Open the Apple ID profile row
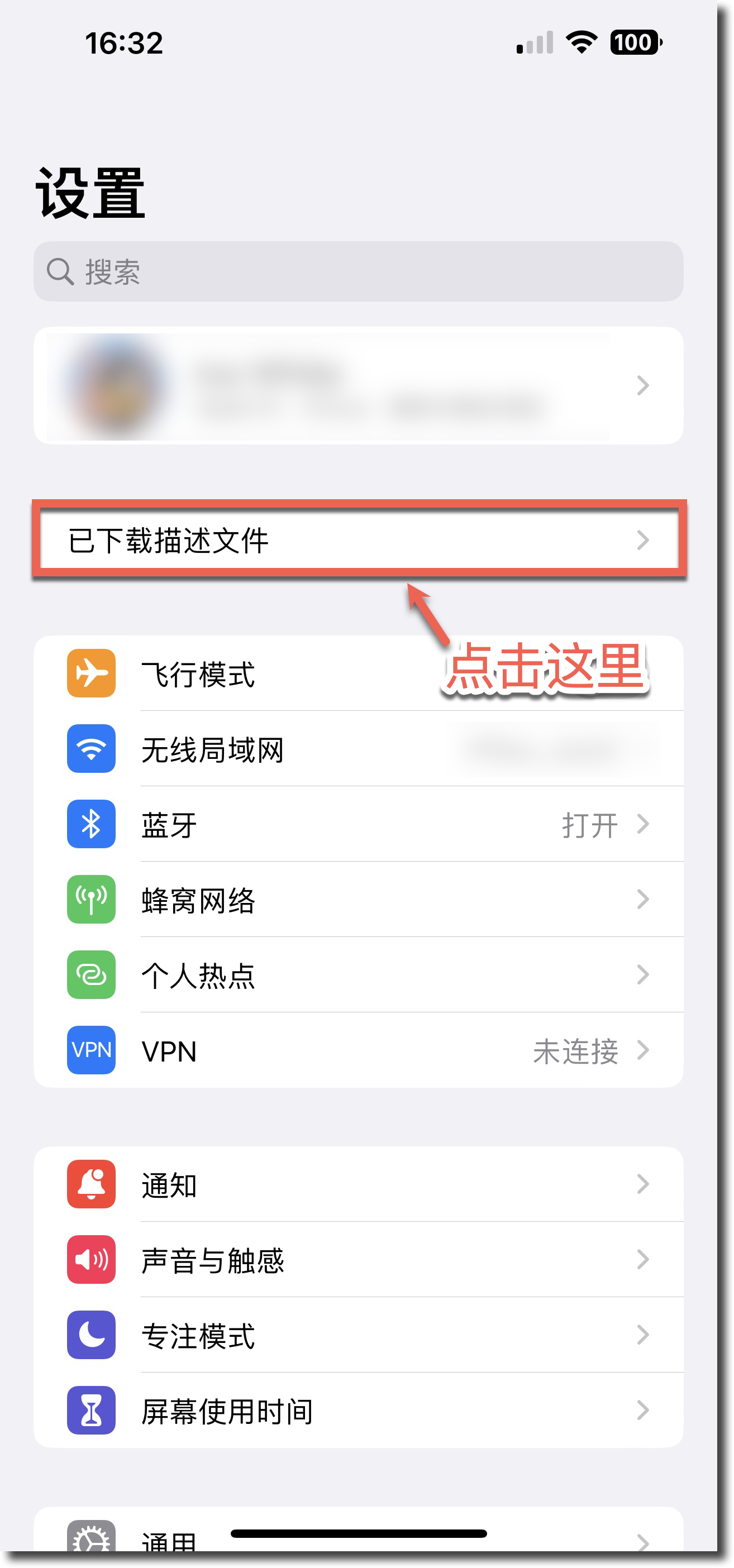Screen dimensions: 734x1568 [358, 385]
